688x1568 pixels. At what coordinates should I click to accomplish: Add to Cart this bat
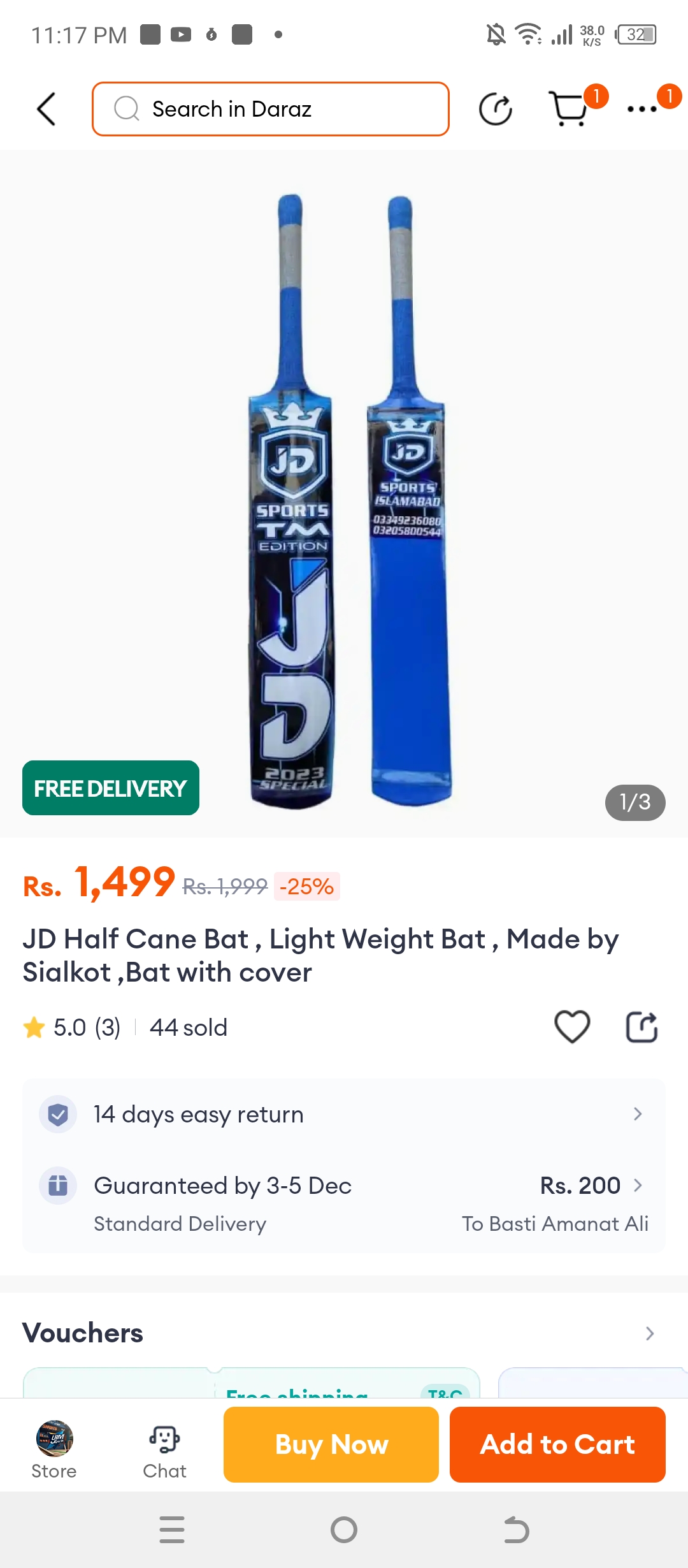coord(557,1444)
